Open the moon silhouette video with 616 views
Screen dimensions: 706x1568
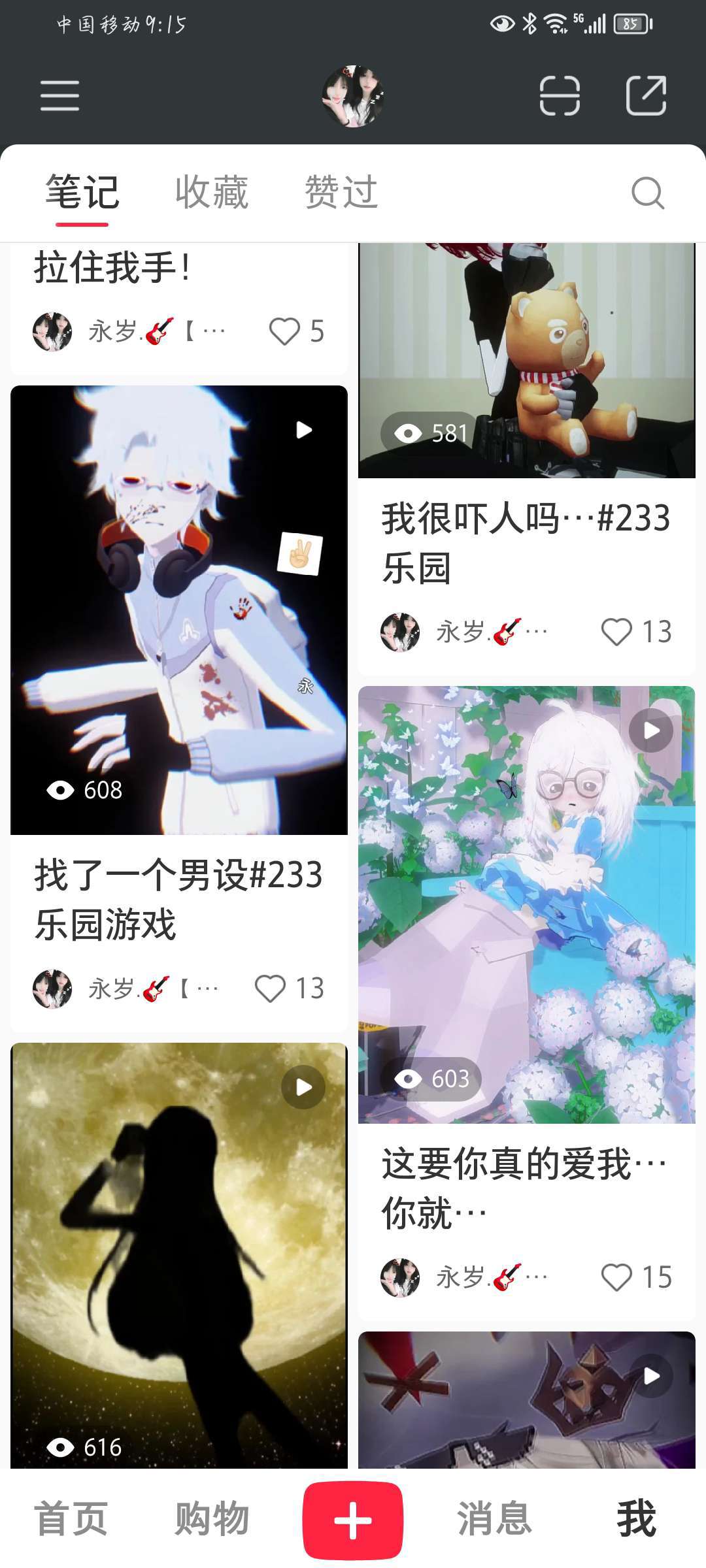click(178, 1254)
